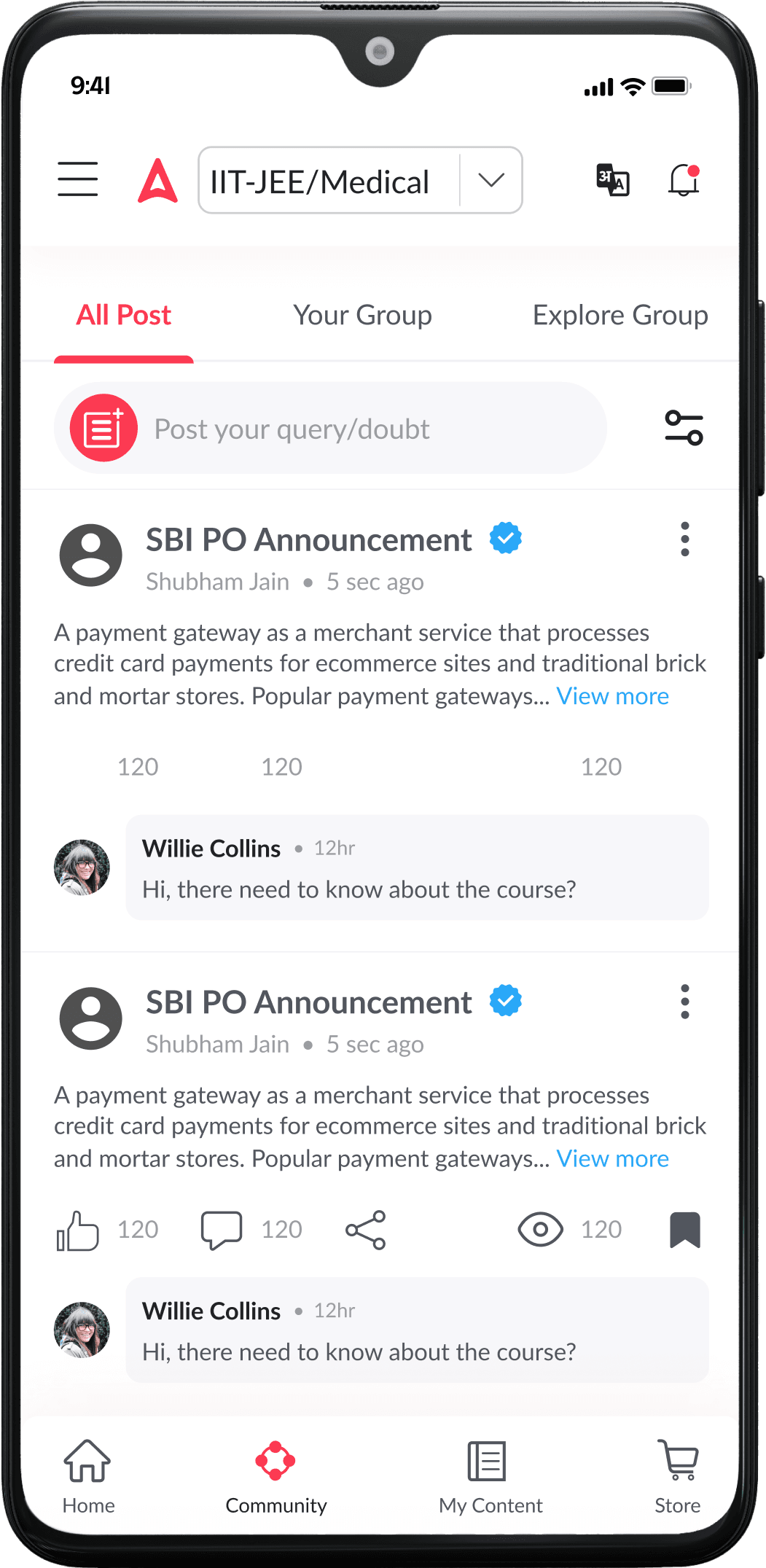Open the post filter settings icon

click(x=684, y=428)
